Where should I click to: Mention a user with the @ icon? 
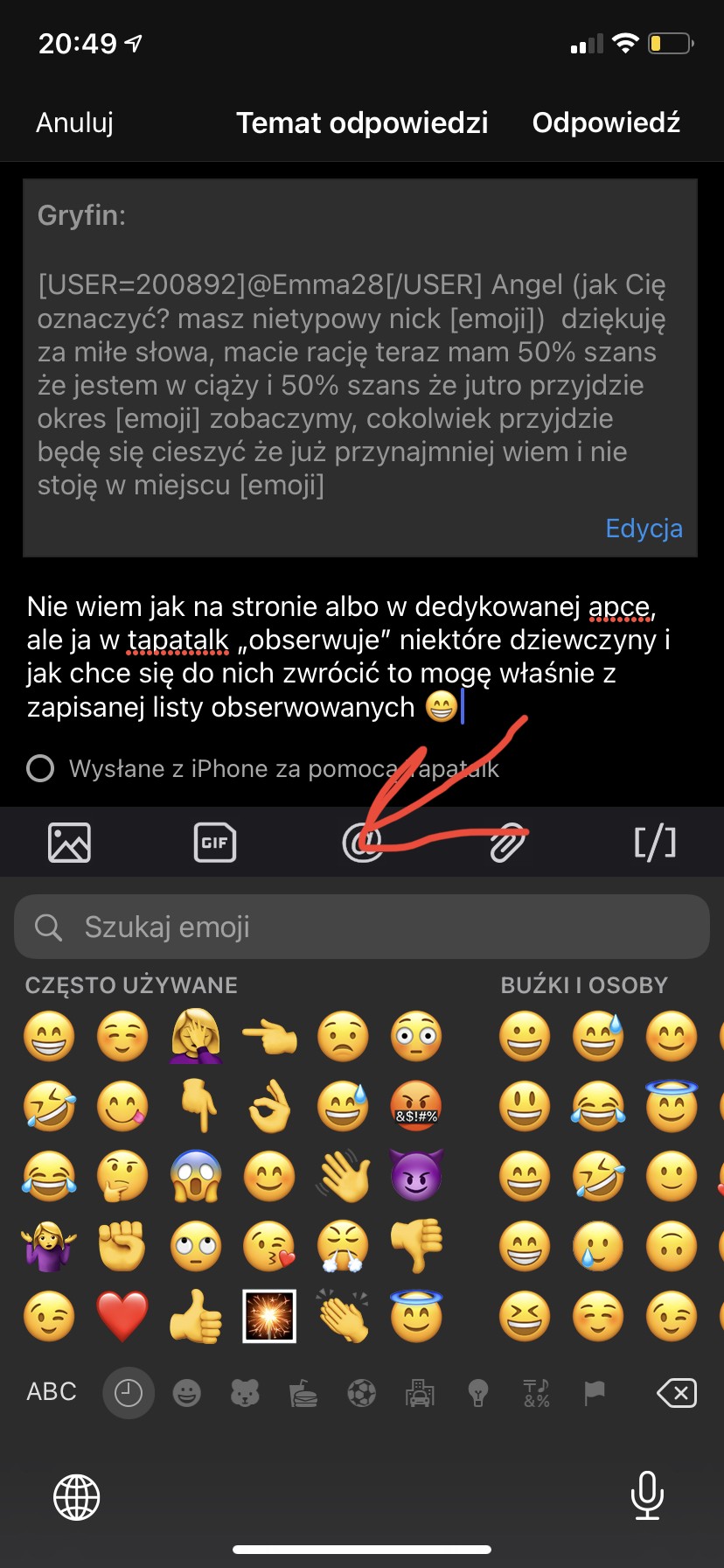362,843
